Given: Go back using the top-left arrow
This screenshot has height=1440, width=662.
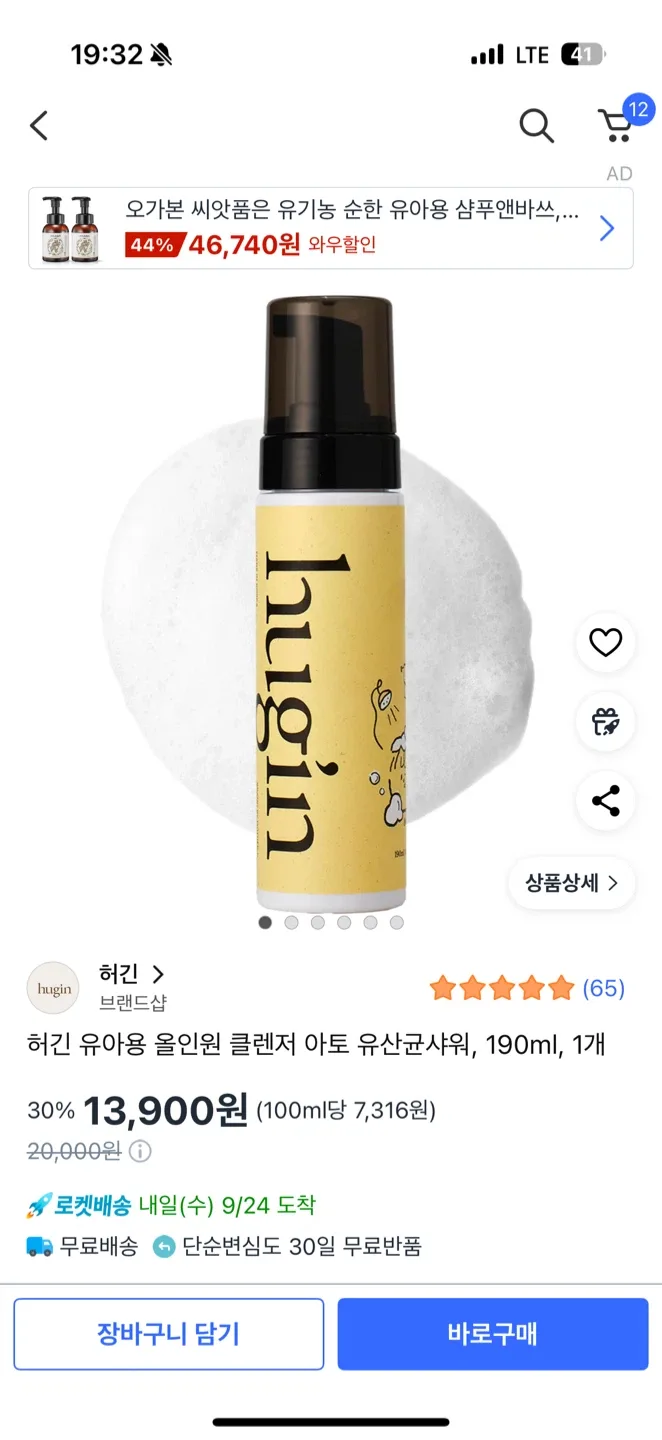Looking at the screenshot, I should tap(39, 126).
